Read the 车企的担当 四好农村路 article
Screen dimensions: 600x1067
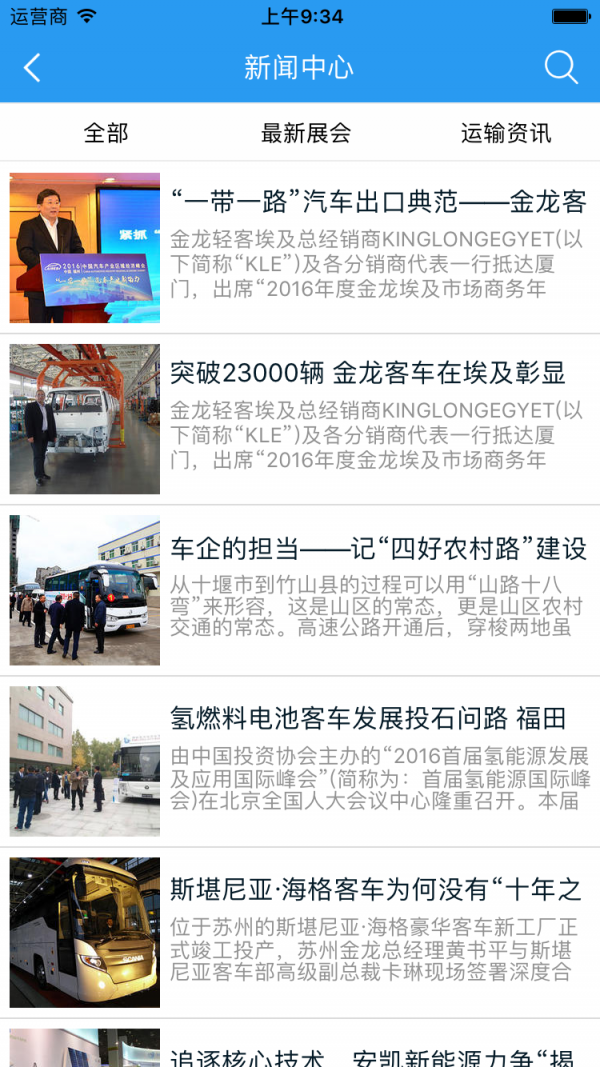[300, 591]
